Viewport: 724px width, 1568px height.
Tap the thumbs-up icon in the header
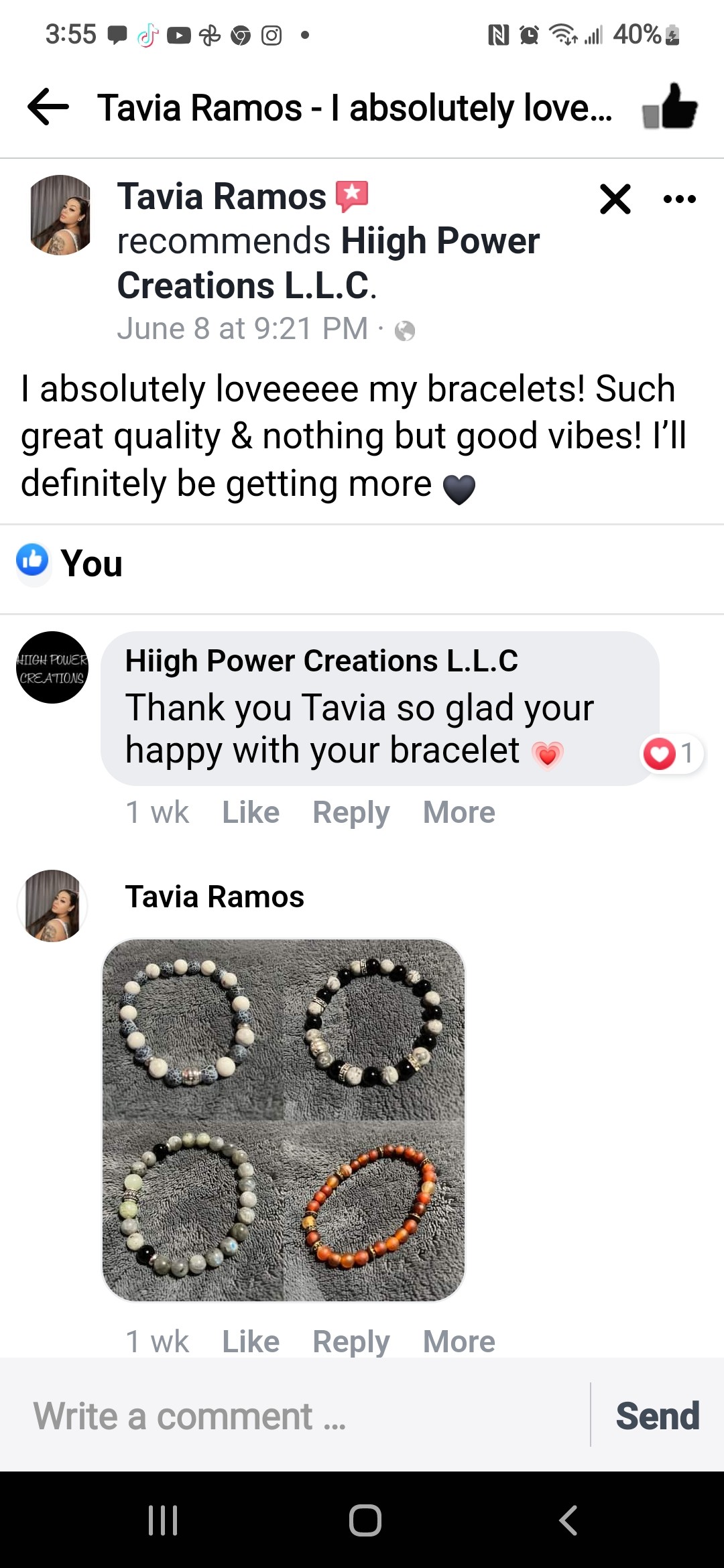(x=670, y=107)
